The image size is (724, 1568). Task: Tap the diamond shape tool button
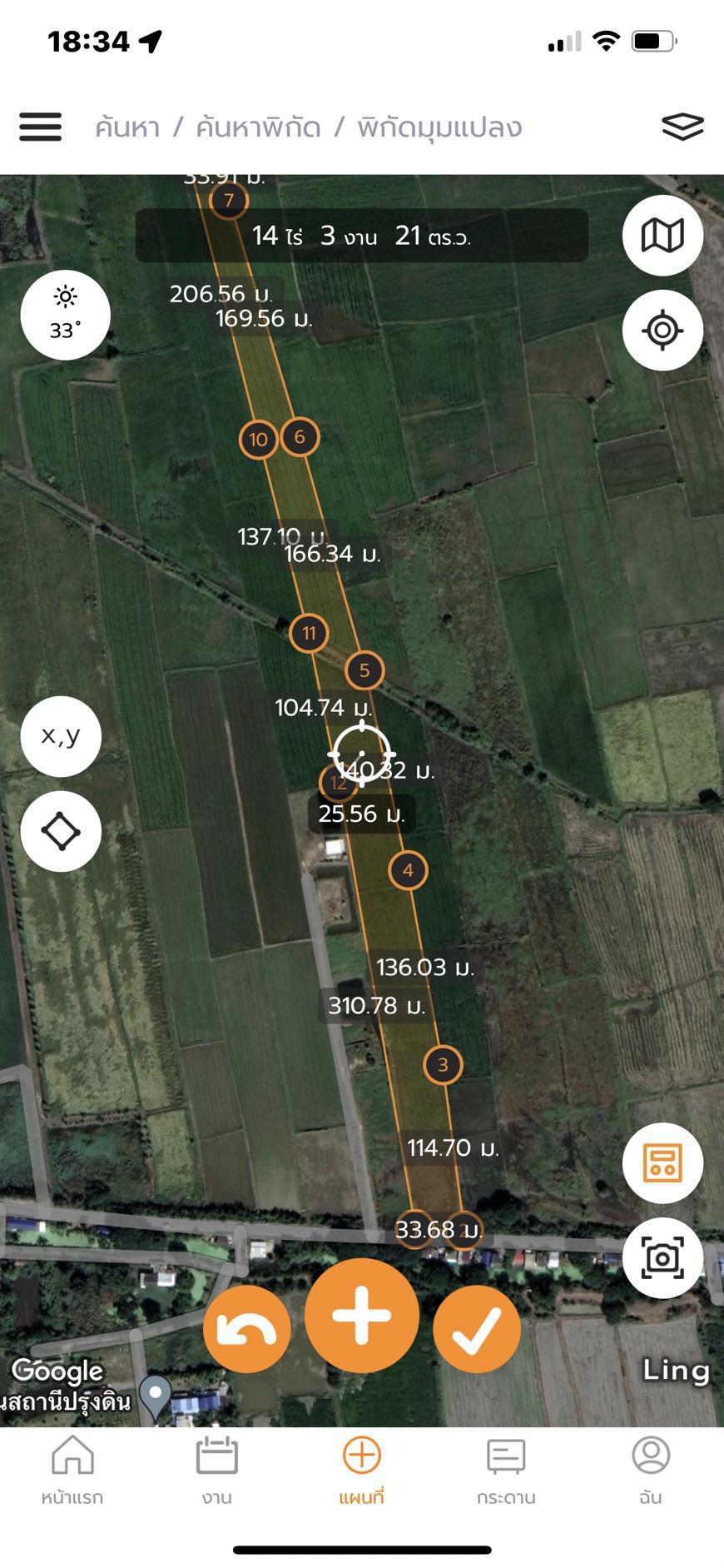(x=61, y=831)
